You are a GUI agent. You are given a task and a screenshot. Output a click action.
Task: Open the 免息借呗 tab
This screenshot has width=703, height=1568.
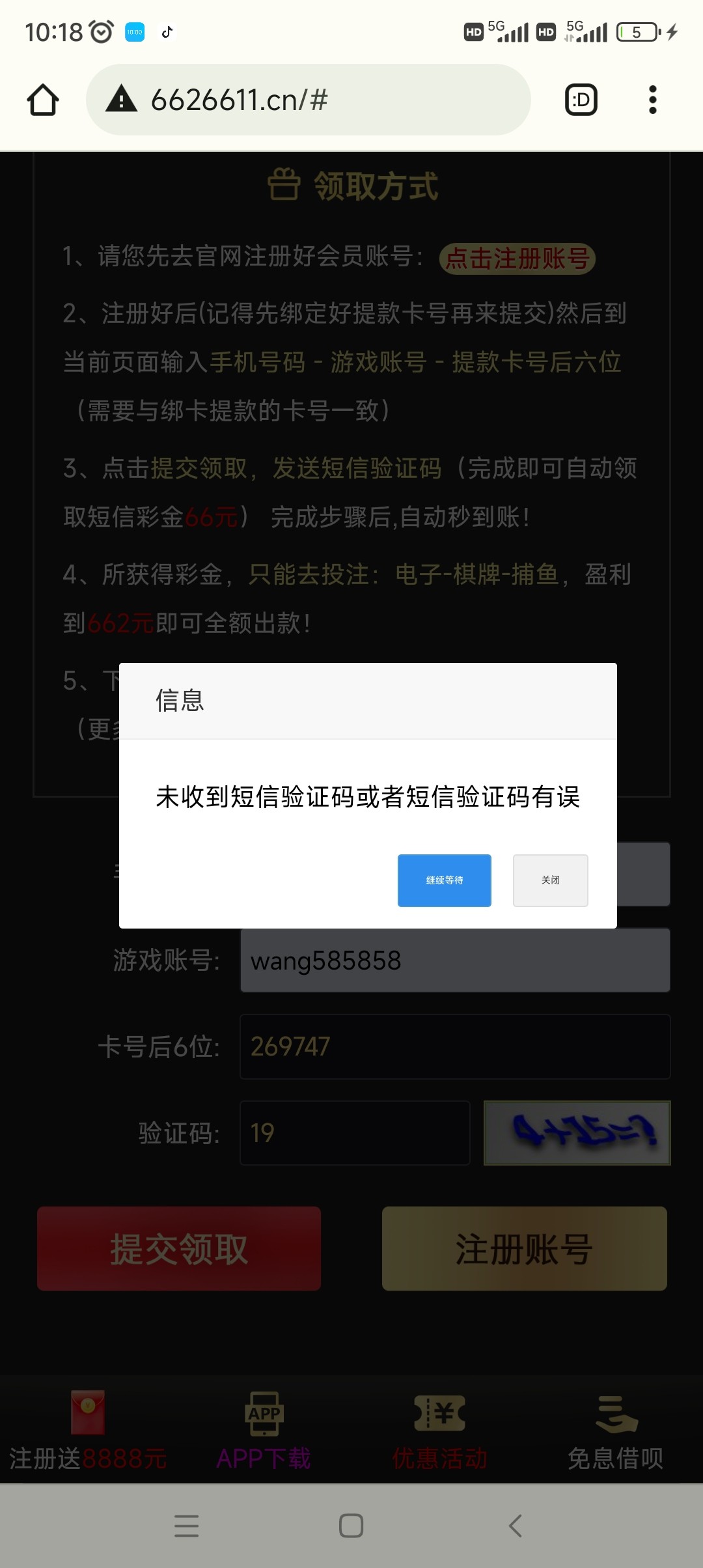pyautogui.click(x=615, y=1431)
